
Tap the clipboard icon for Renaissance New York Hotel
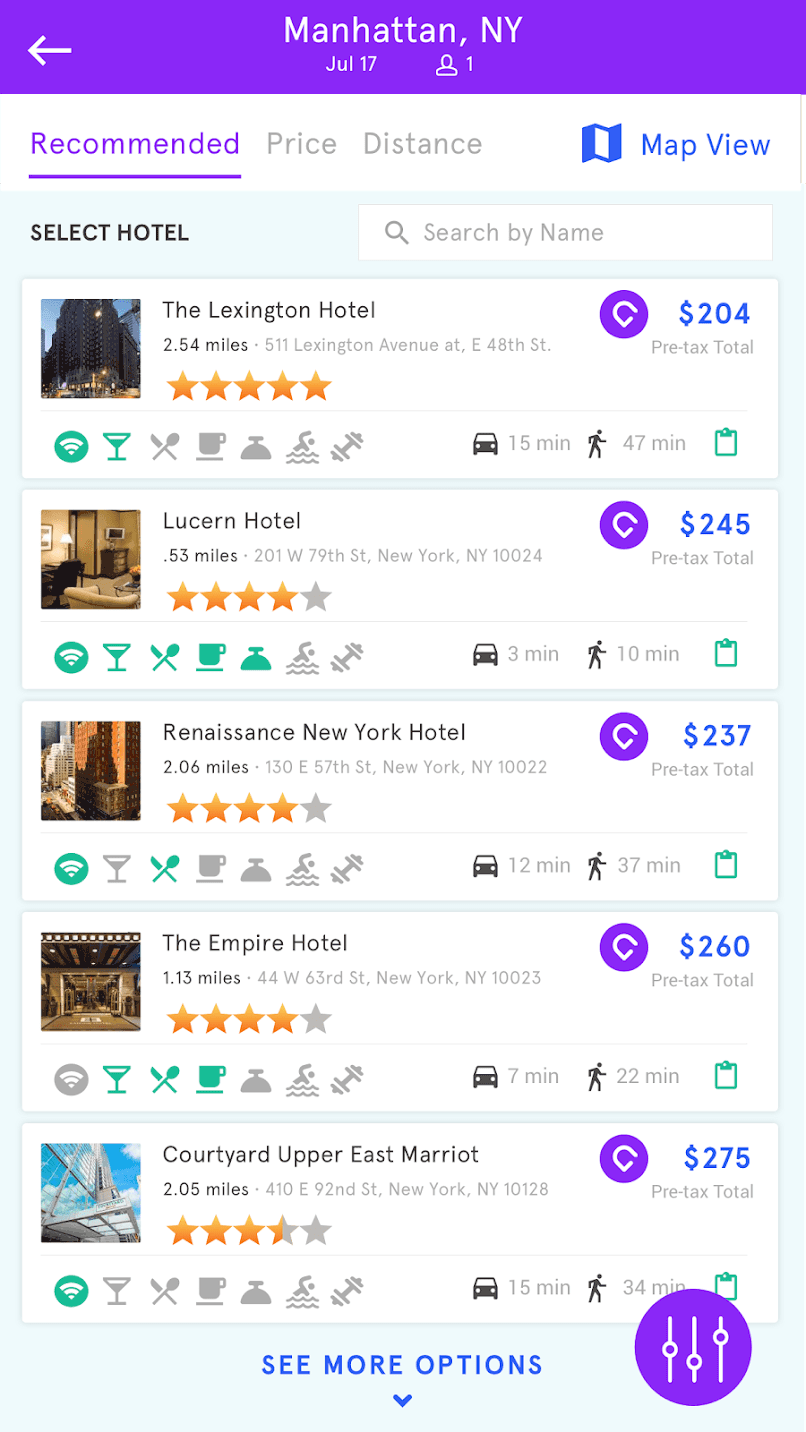point(726,865)
